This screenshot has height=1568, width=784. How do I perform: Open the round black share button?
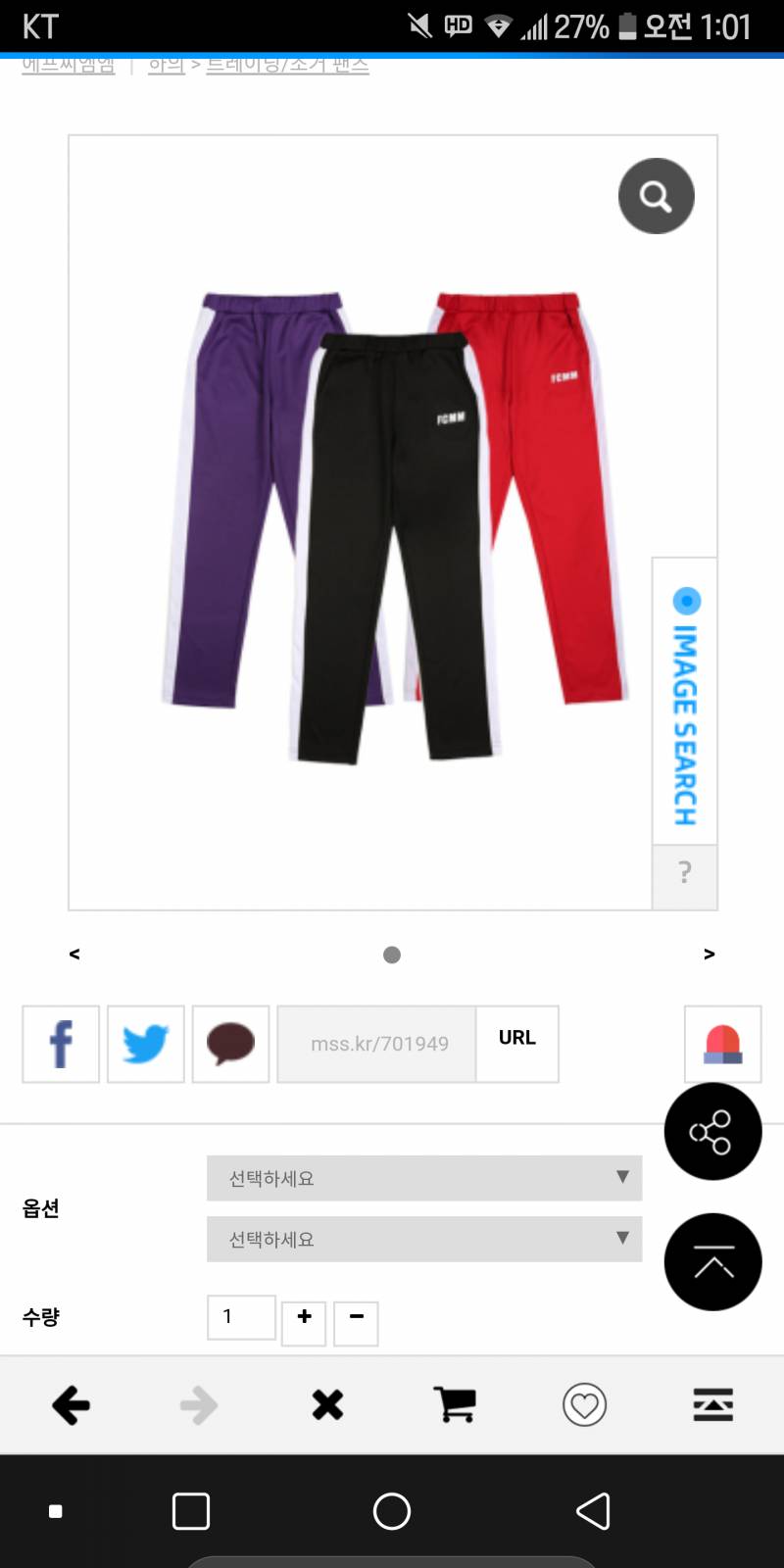pyautogui.click(x=712, y=1132)
